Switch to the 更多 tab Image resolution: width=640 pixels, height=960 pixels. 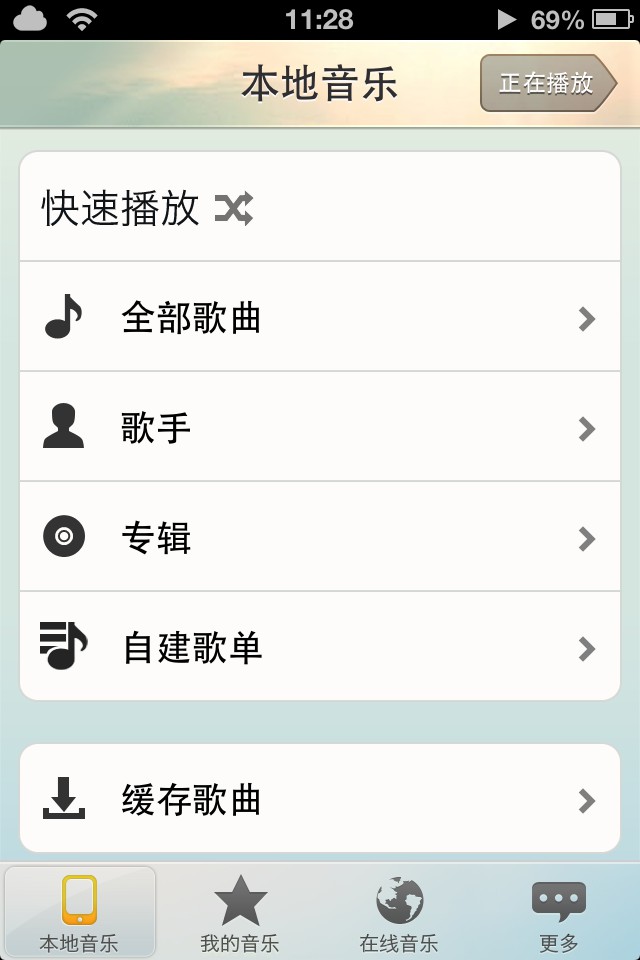click(558, 912)
